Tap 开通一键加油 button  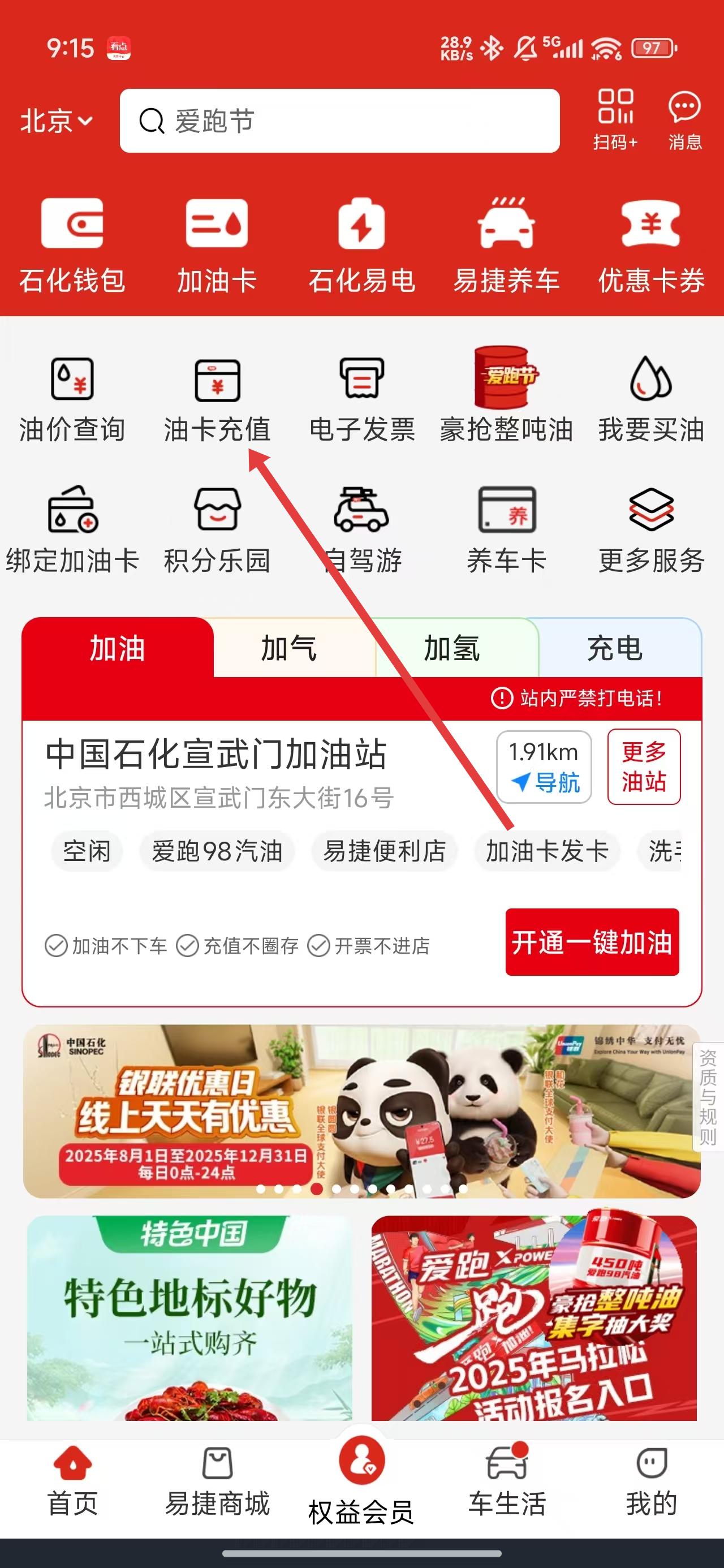[592, 942]
